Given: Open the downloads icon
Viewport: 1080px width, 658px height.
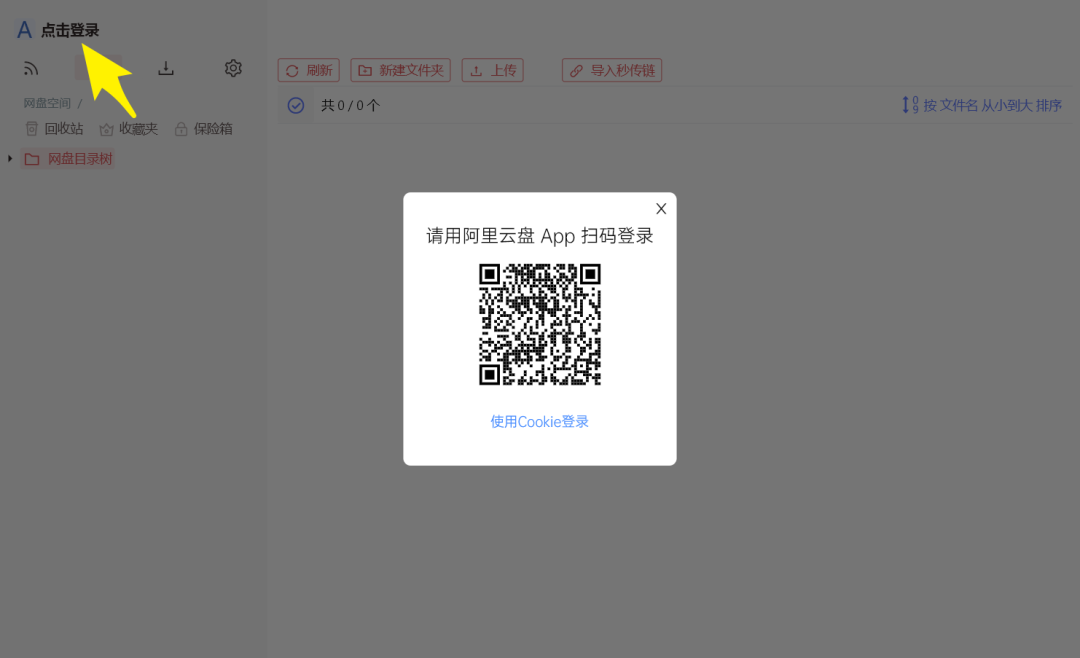Looking at the screenshot, I should tap(166, 68).
